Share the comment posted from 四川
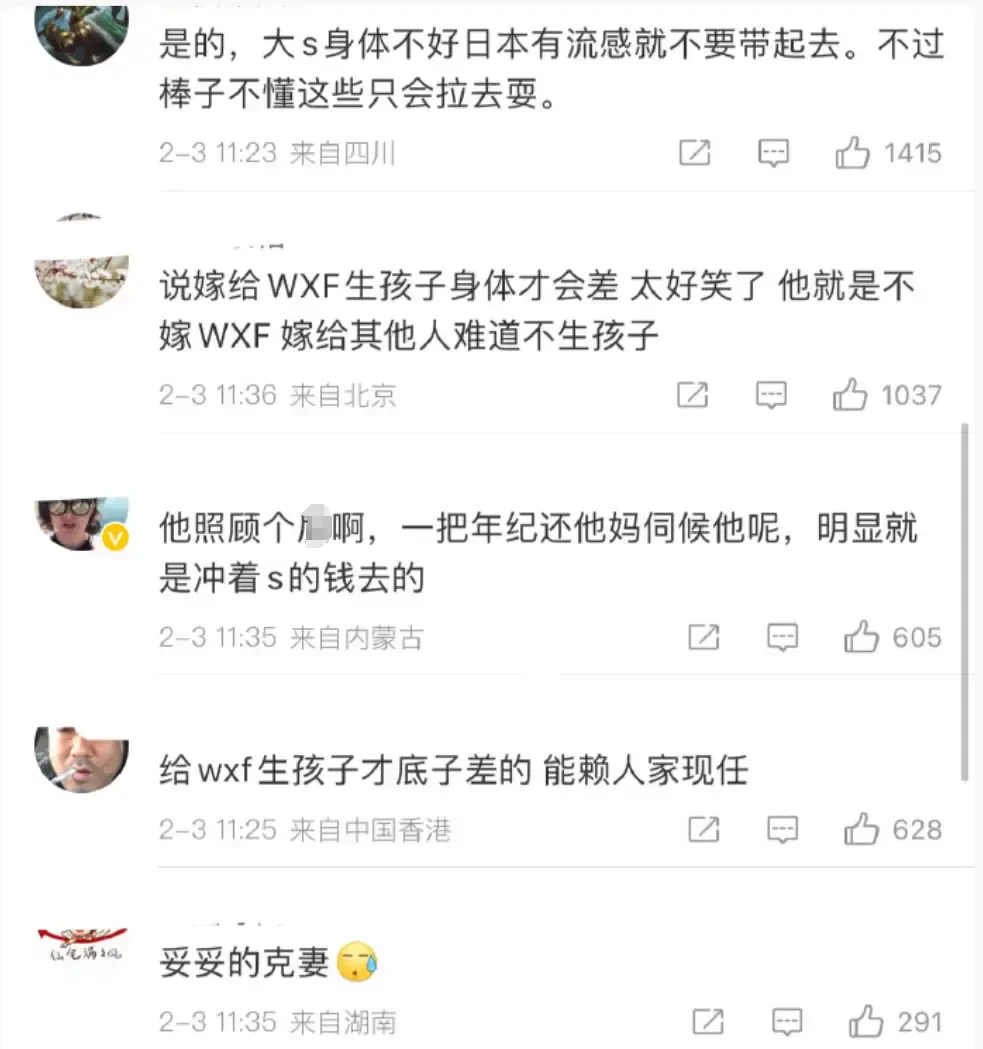The image size is (983, 1049). click(694, 153)
